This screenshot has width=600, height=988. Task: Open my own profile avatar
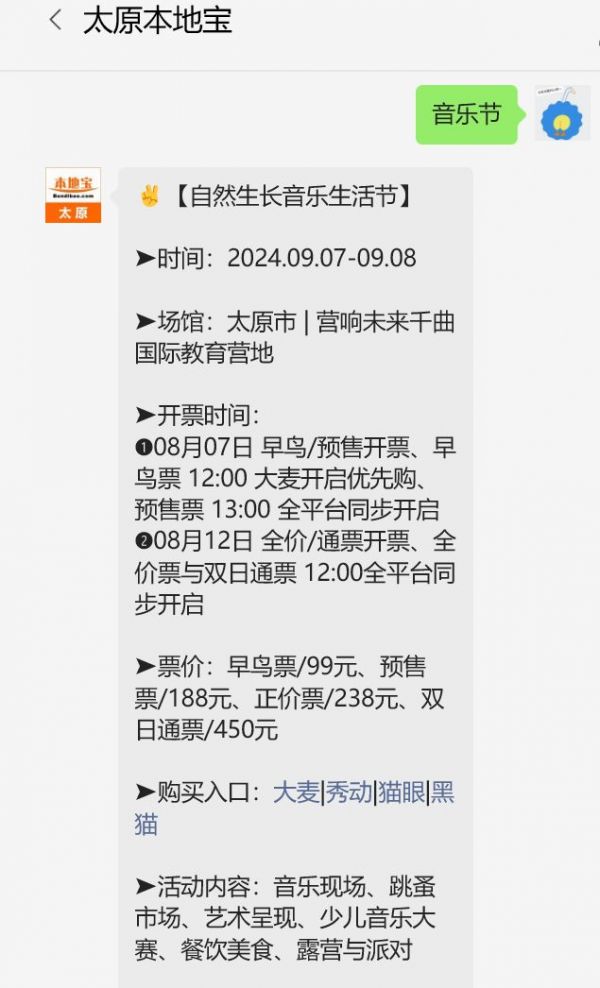coord(562,114)
